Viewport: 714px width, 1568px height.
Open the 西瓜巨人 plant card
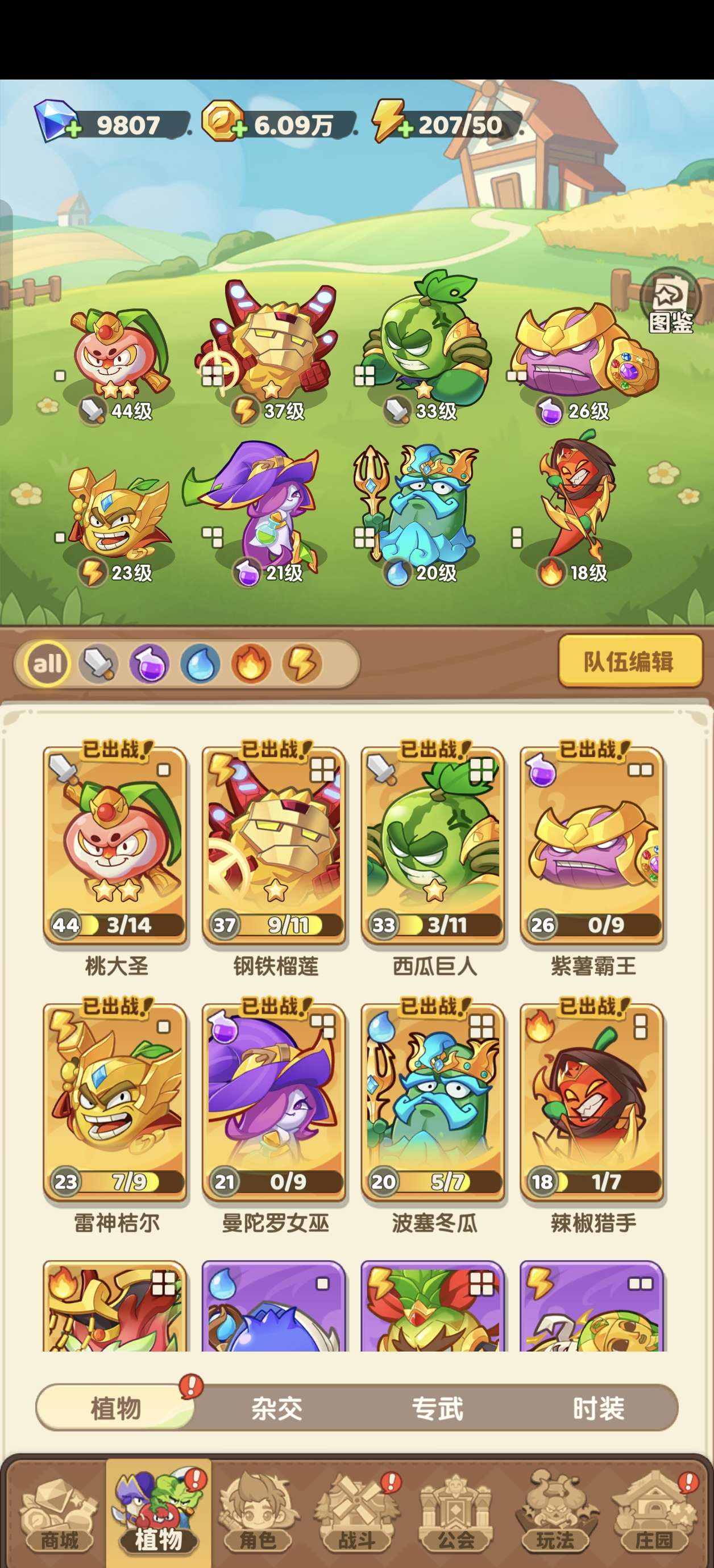click(433, 846)
